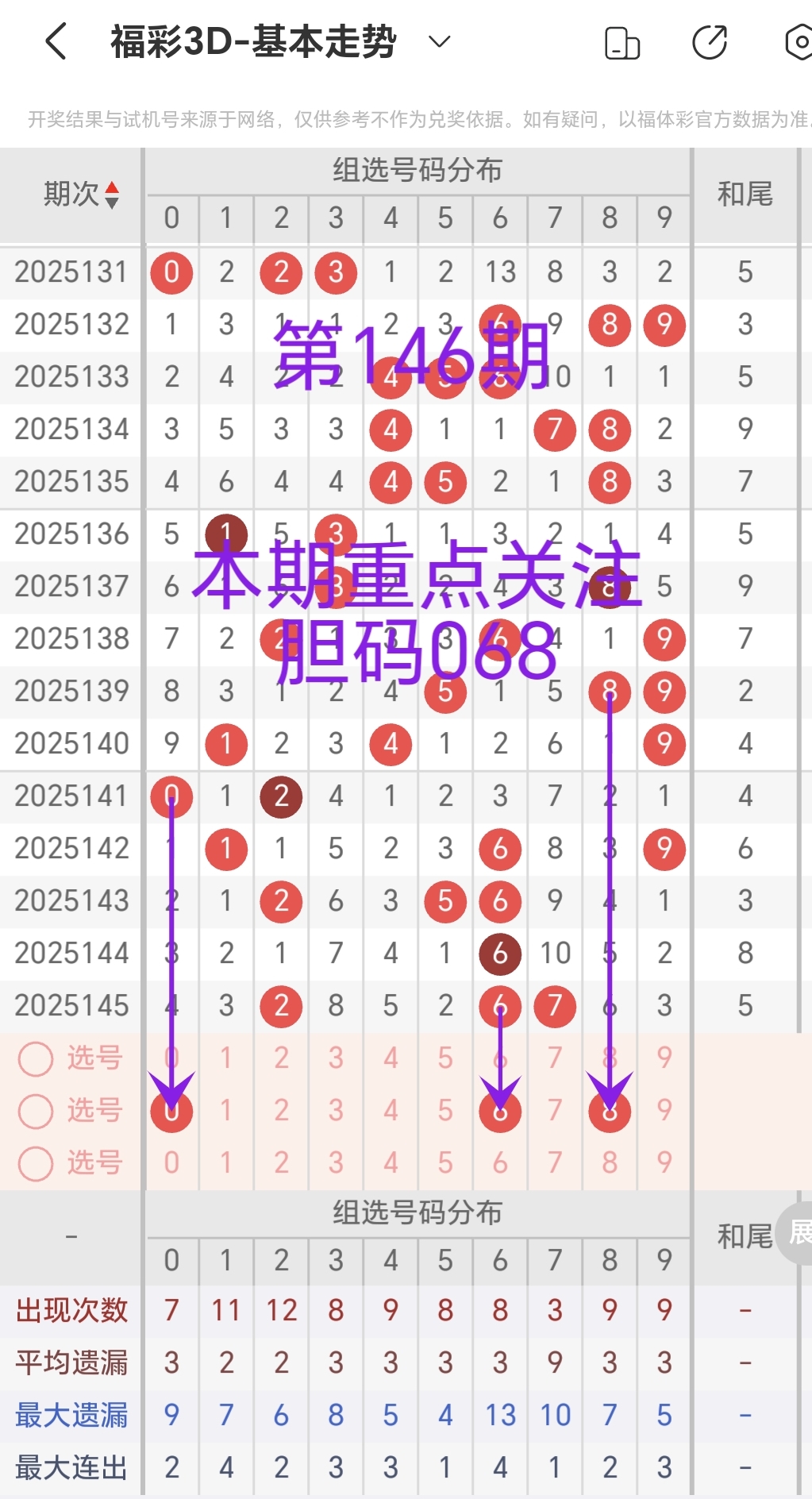This screenshot has height=1499, width=812.
Task: Select the highlighted 6 in the 选号 row
Action: [499, 1112]
